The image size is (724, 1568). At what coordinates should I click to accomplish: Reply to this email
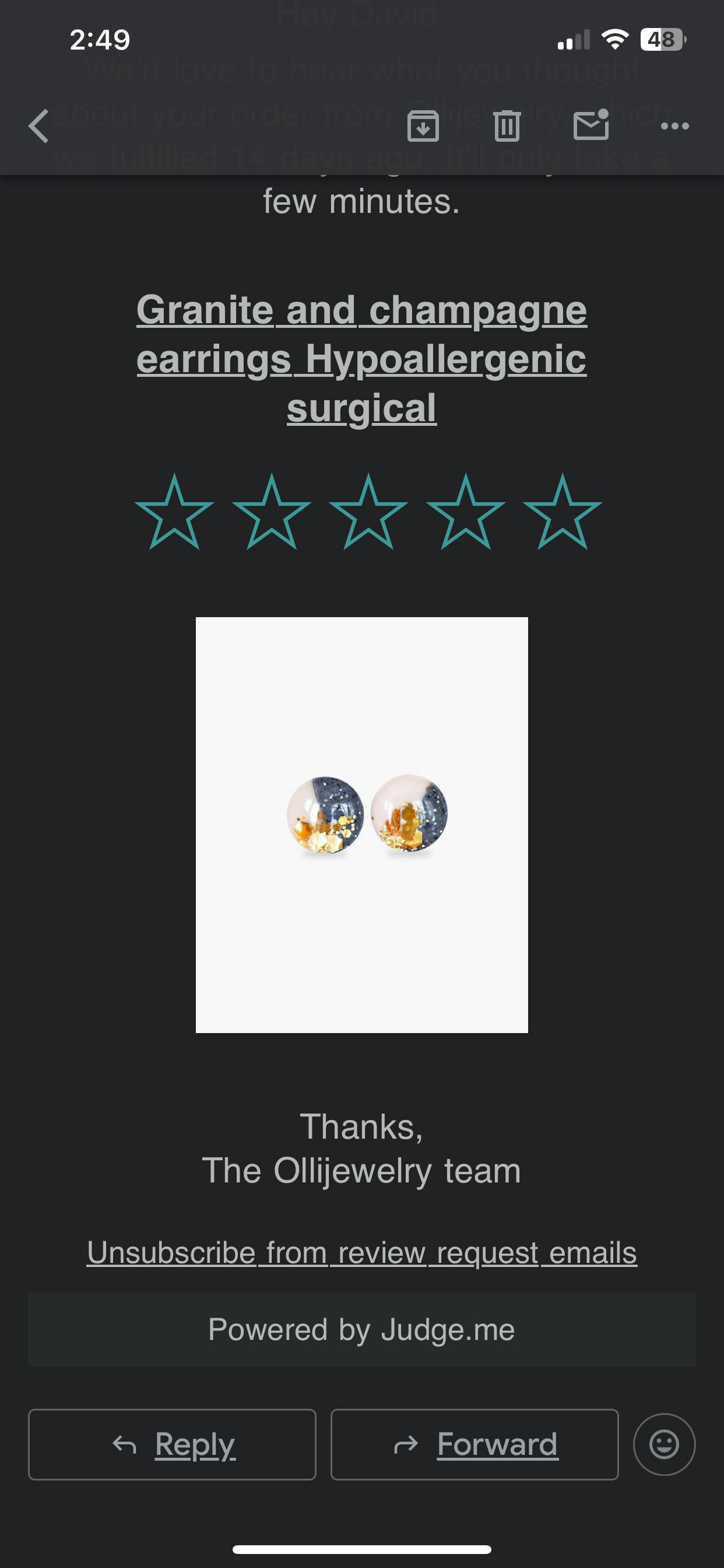point(172,1444)
